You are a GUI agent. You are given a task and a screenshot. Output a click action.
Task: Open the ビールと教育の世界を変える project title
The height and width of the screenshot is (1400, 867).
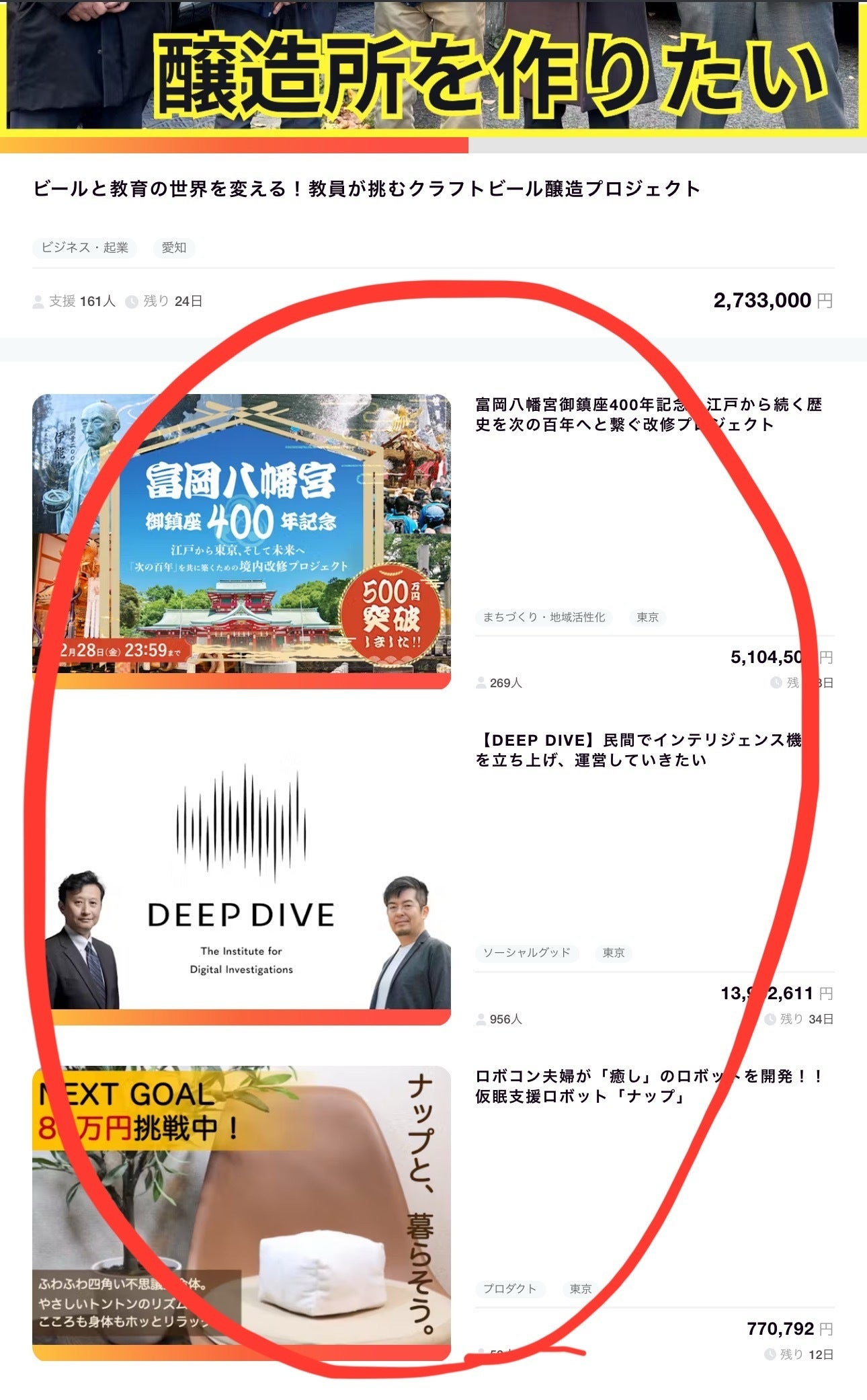(366, 189)
